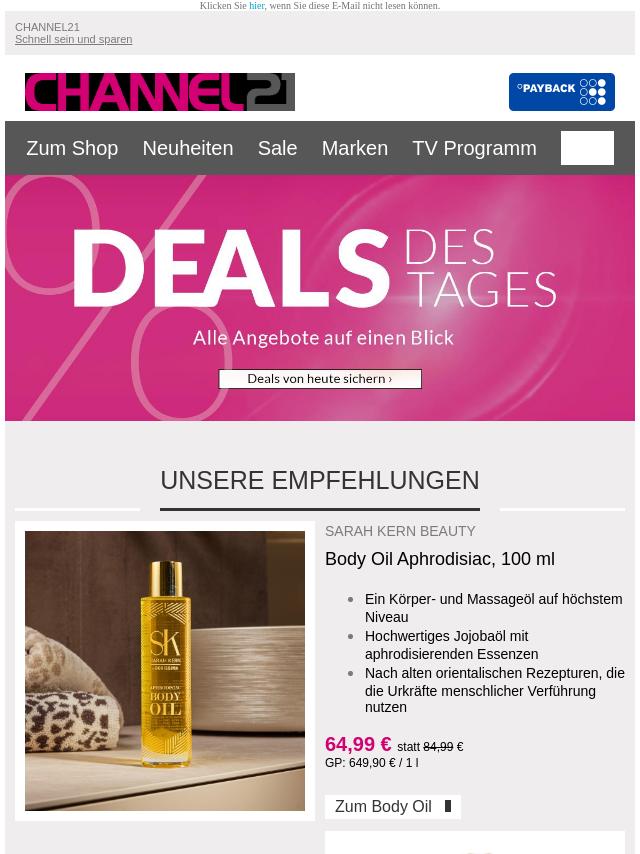Tap the 'Zum Body Oil' button

click(392, 806)
